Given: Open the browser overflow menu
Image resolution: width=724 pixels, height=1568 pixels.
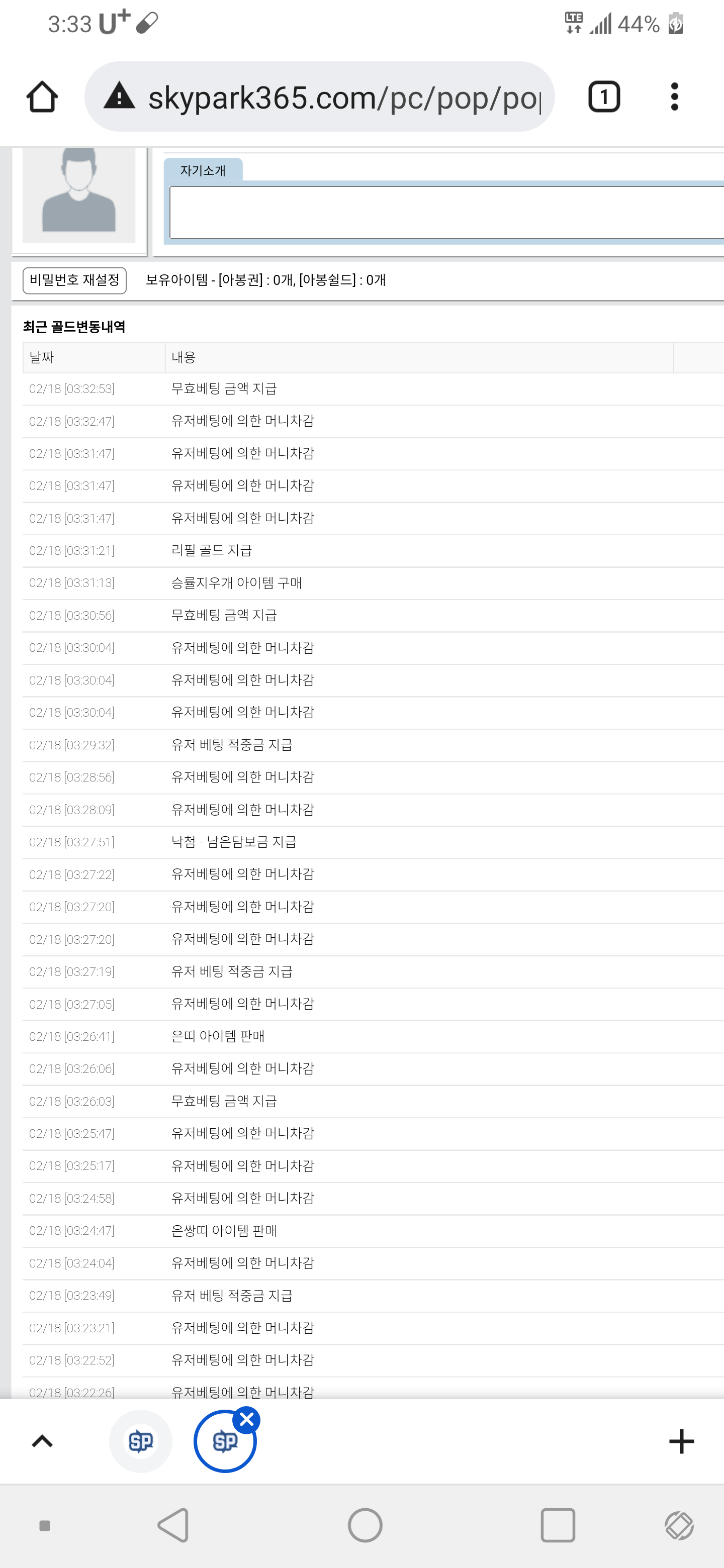Looking at the screenshot, I should (x=674, y=97).
